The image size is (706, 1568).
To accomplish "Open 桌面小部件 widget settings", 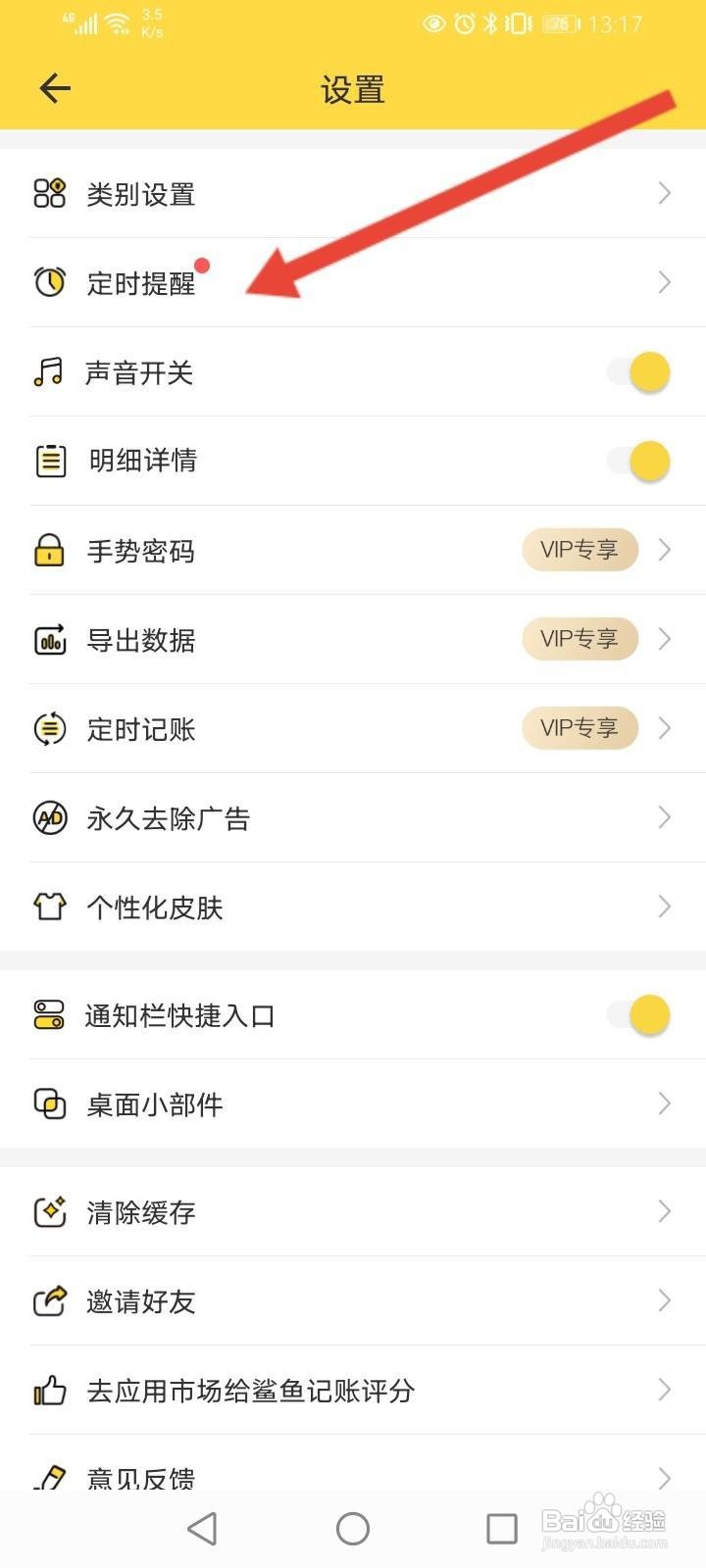I will click(x=353, y=1104).
